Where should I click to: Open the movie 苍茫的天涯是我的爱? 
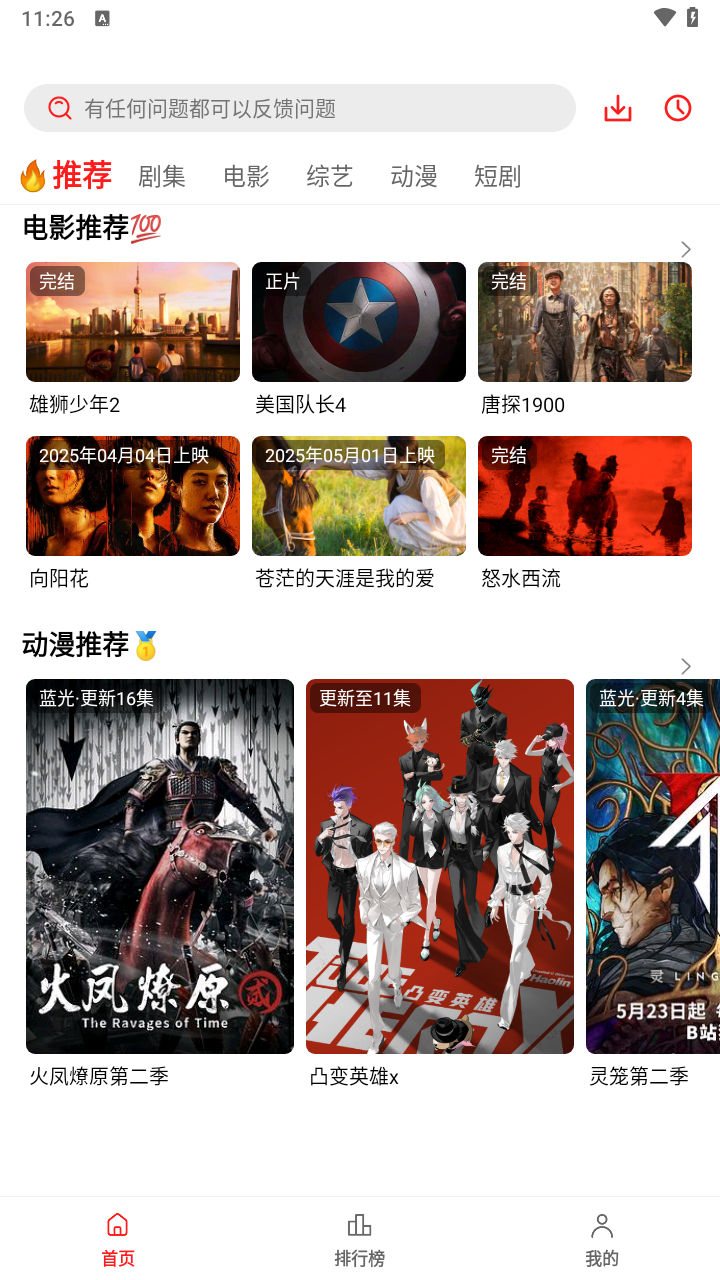point(359,496)
